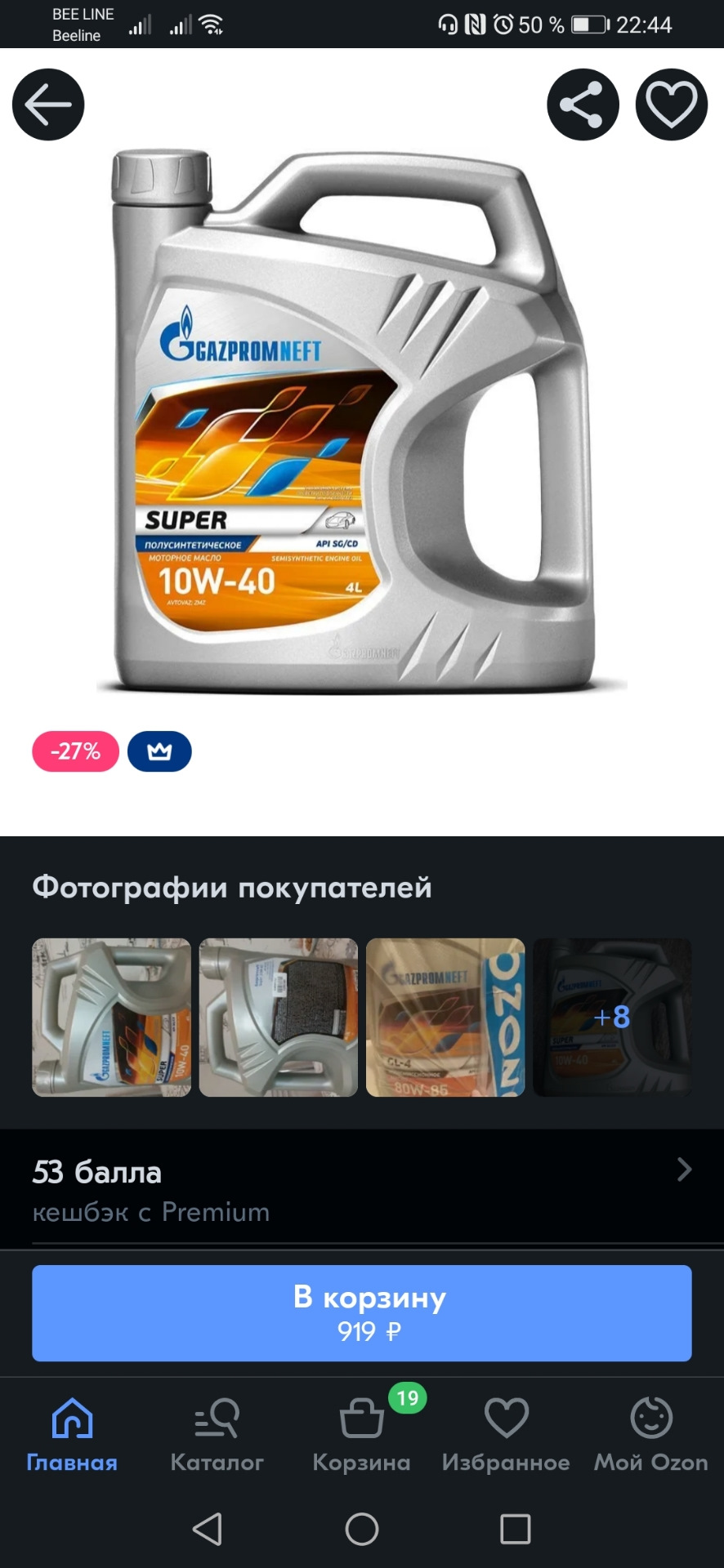Open the 53 балла Premium cashback row
The image size is (724, 1568).
(x=362, y=1190)
